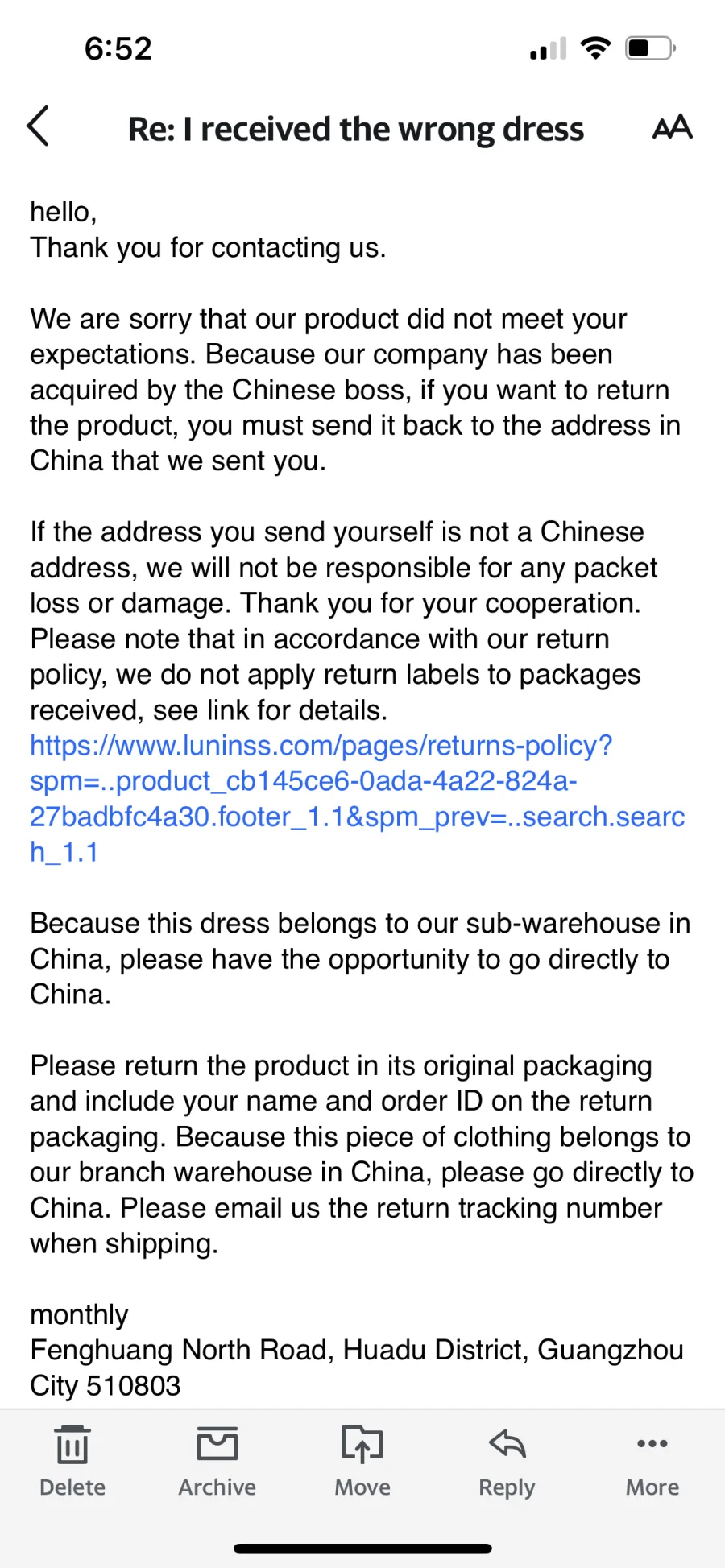Screen dimensions: 725x1568
Task: Delete this email
Action: 72,1460
